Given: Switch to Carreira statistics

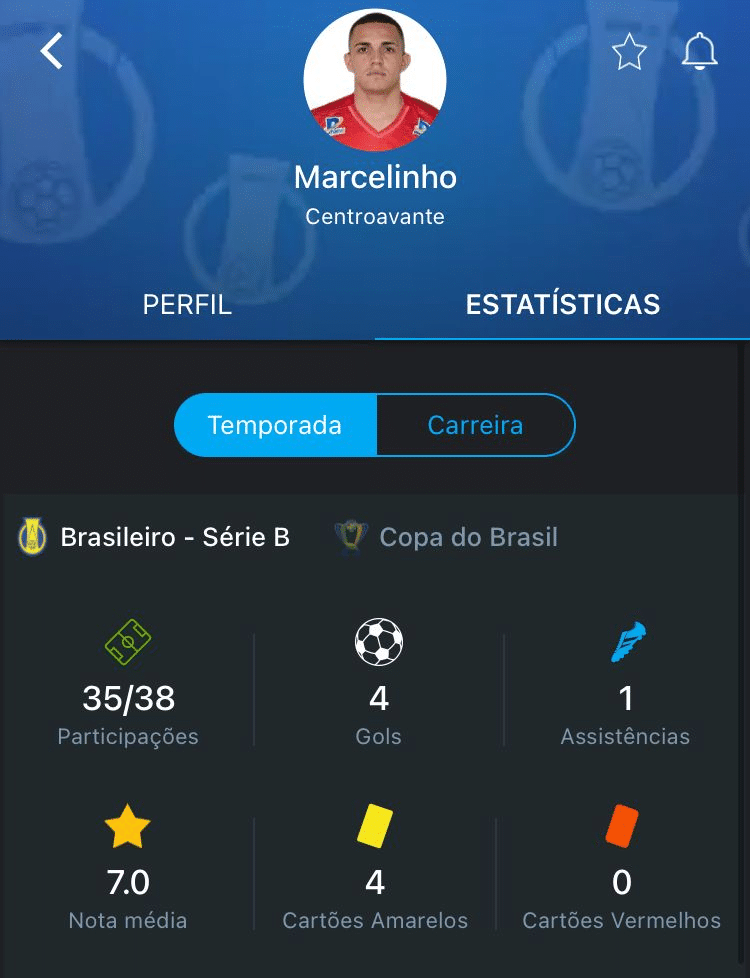Looking at the screenshot, I should (475, 425).
